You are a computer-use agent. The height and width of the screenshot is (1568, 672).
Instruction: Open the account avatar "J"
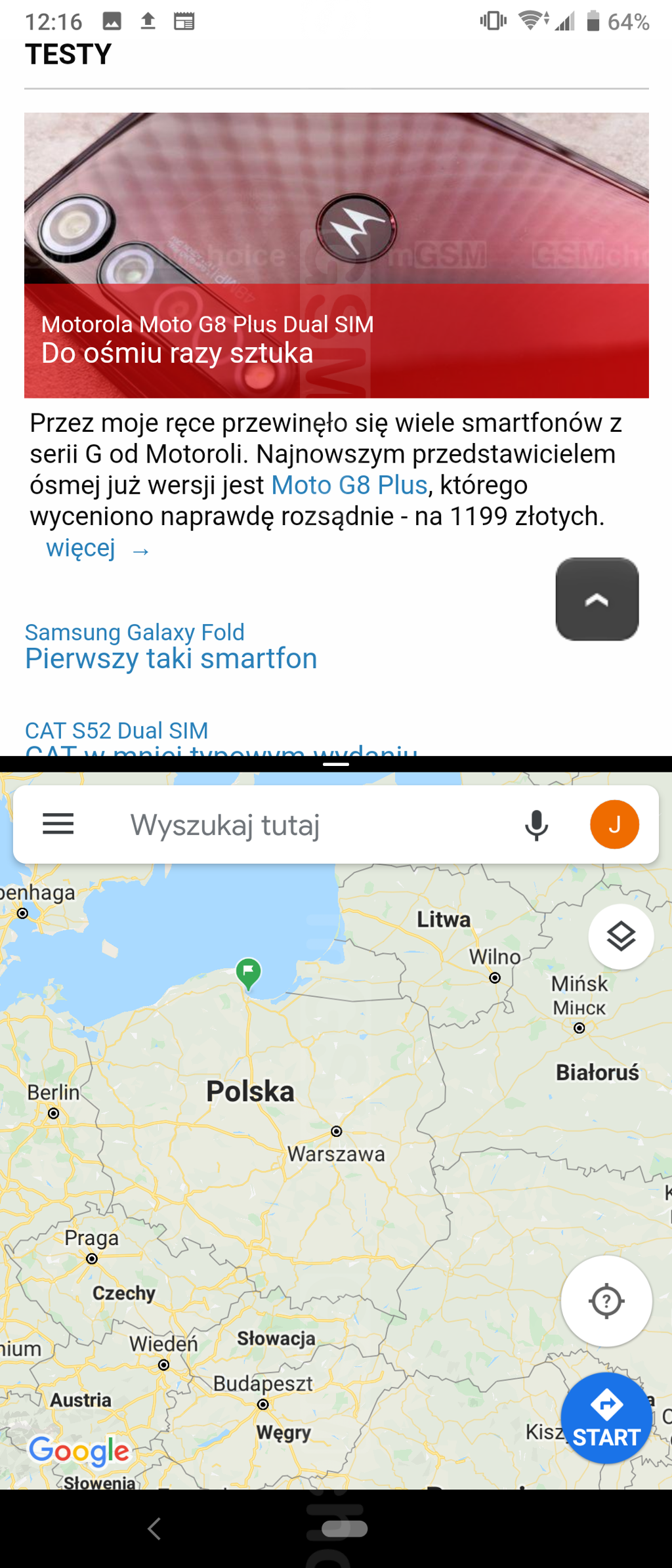614,825
